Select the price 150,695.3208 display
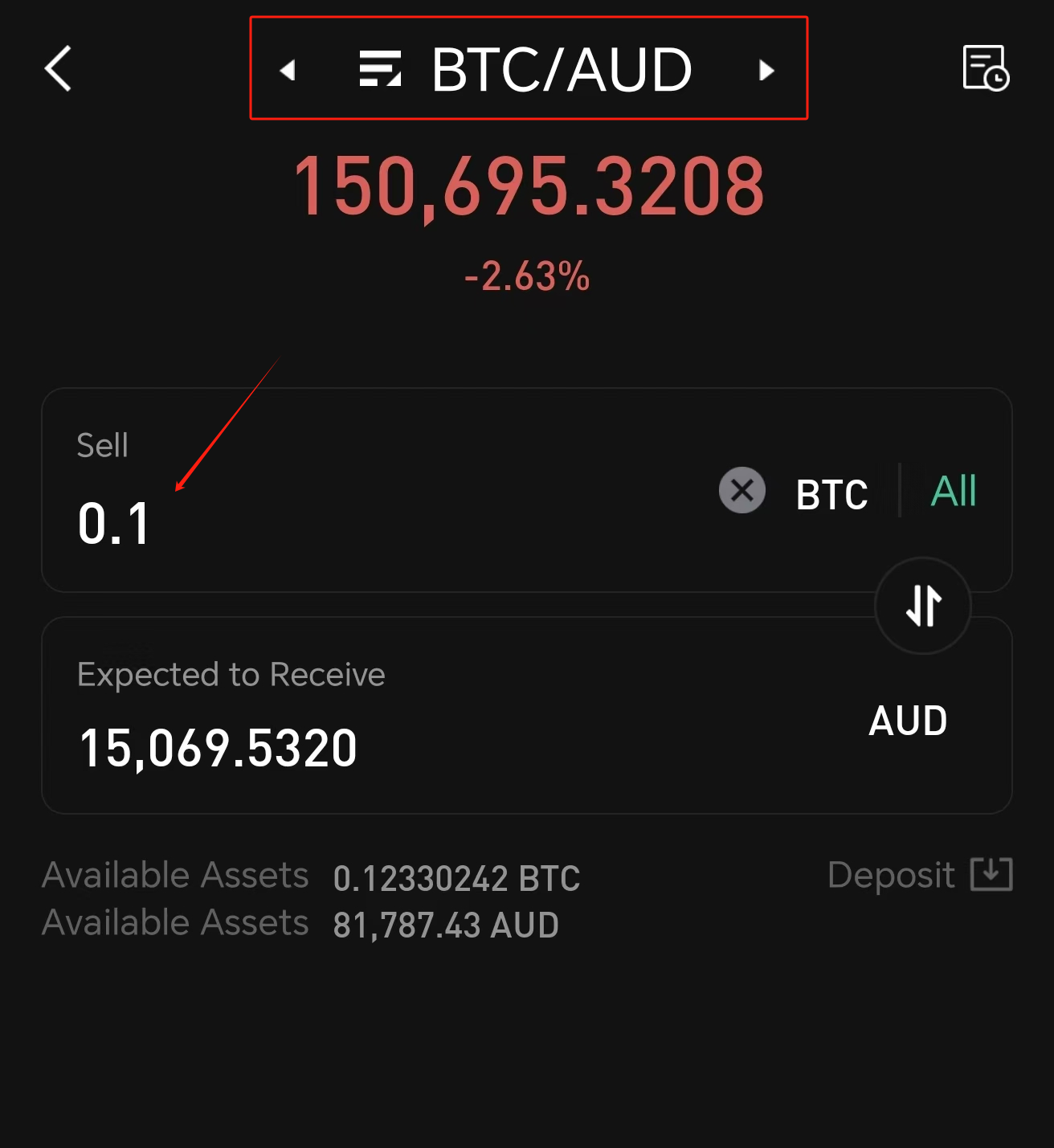1054x1148 pixels. [x=527, y=186]
